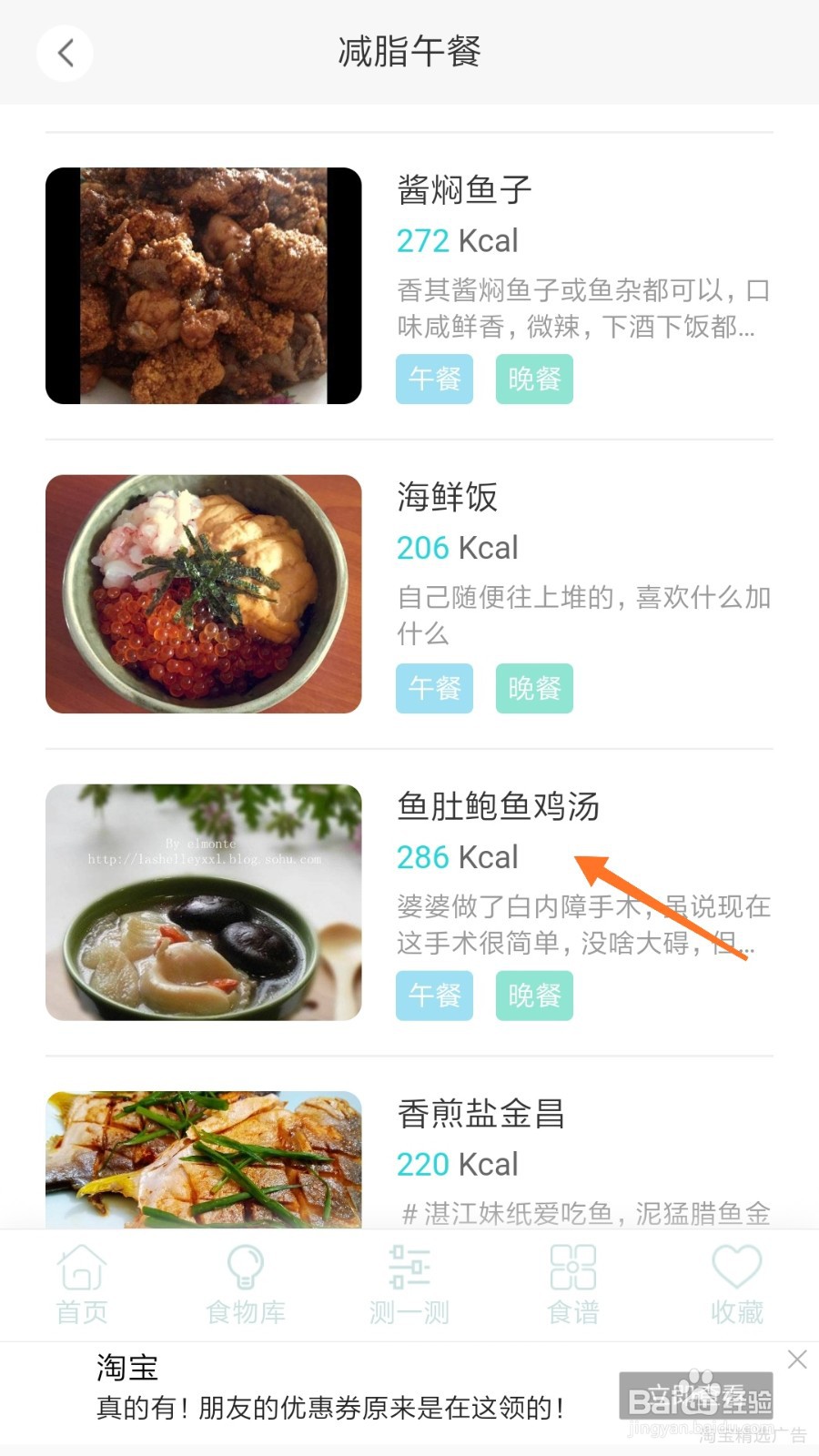This screenshot has height=1456, width=819.
Task: Select the 午餐 tag under 海鲜饭
Action: tap(434, 688)
